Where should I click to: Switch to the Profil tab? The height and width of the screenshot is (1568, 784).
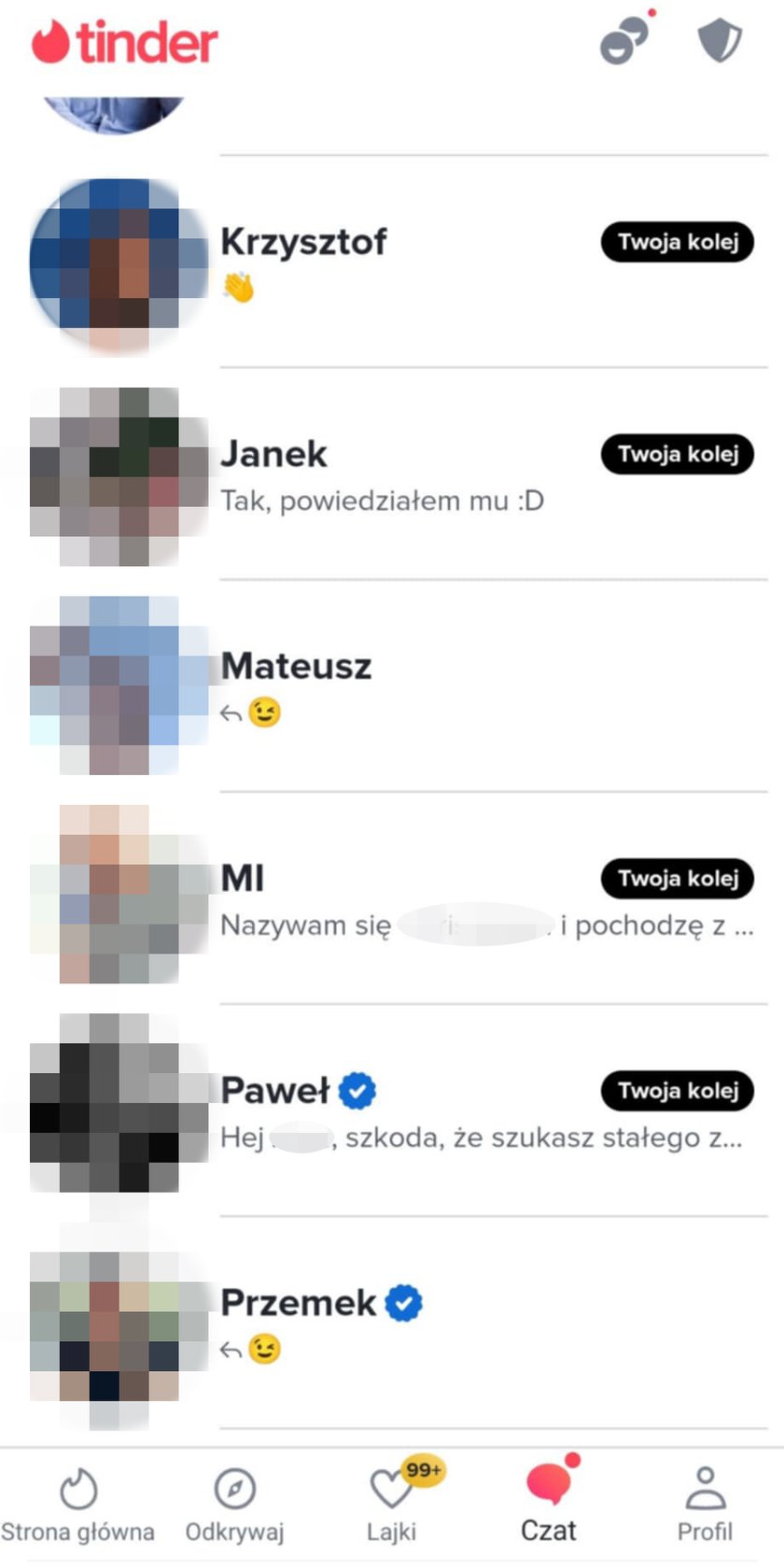pos(705,1505)
